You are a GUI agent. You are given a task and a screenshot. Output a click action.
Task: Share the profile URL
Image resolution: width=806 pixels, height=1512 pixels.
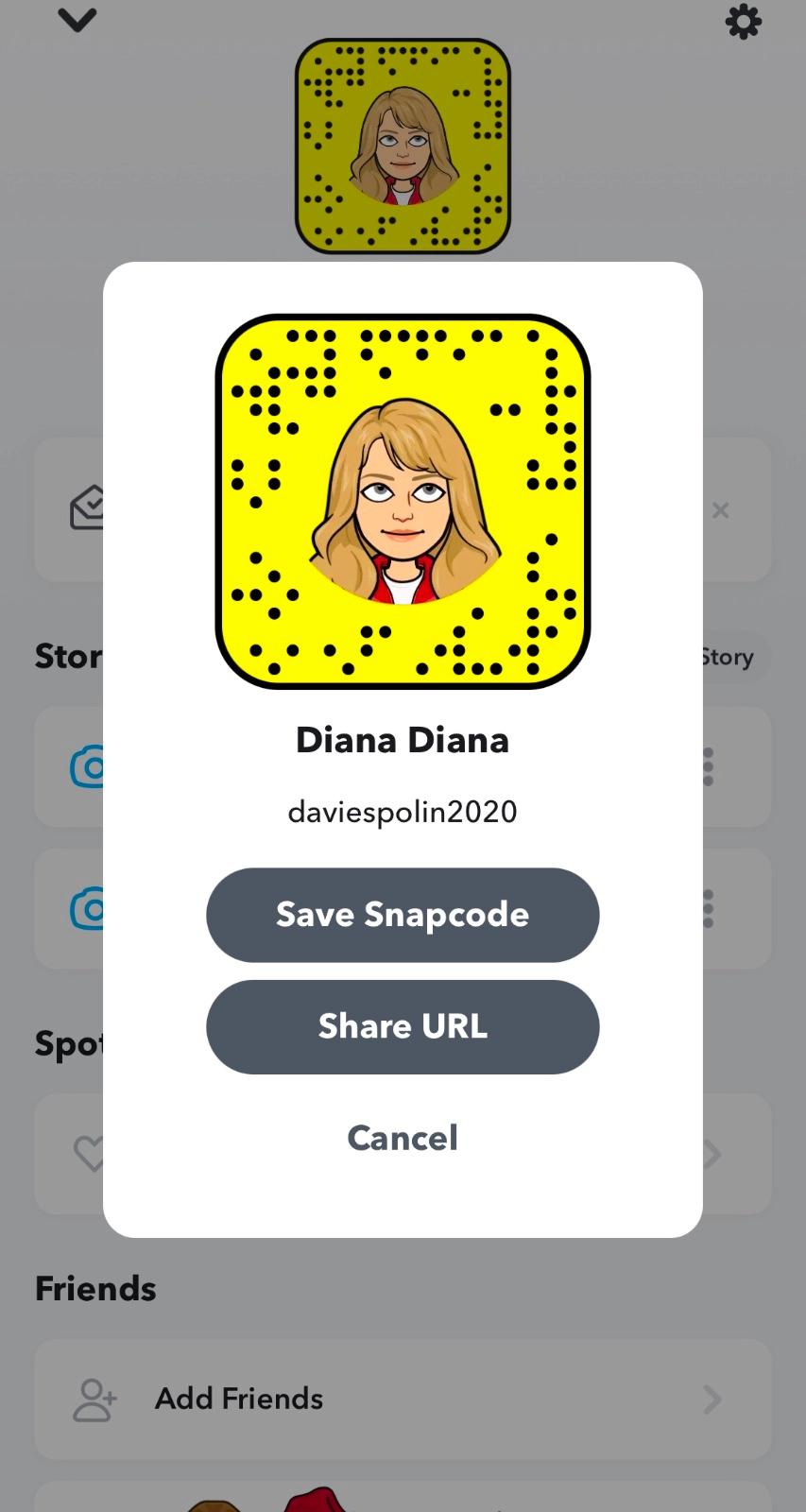tap(403, 1026)
